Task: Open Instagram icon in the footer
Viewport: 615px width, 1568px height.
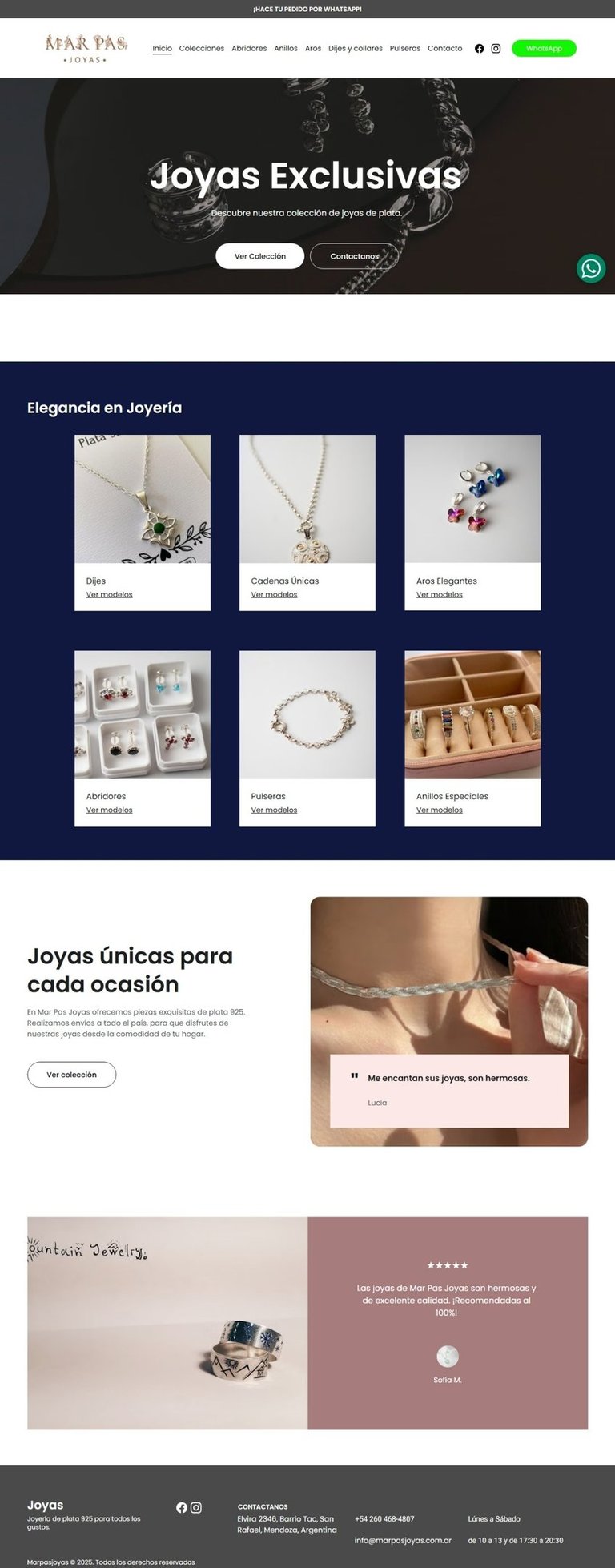Action: pos(196,1507)
